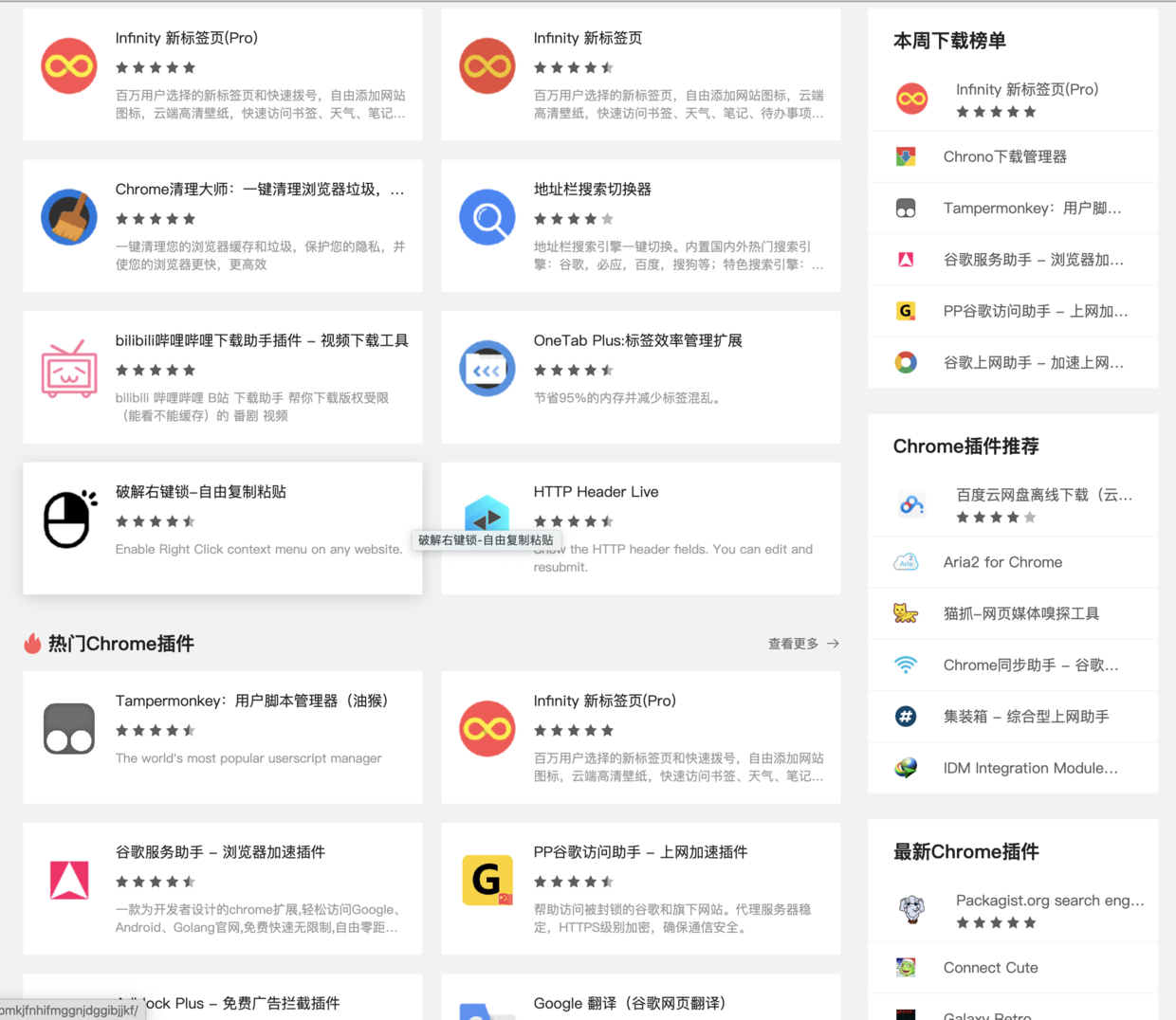The image size is (1176, 1020).
Task: Open Chrome同步助手 recommendation row
Action: [x=1030, y=665]
